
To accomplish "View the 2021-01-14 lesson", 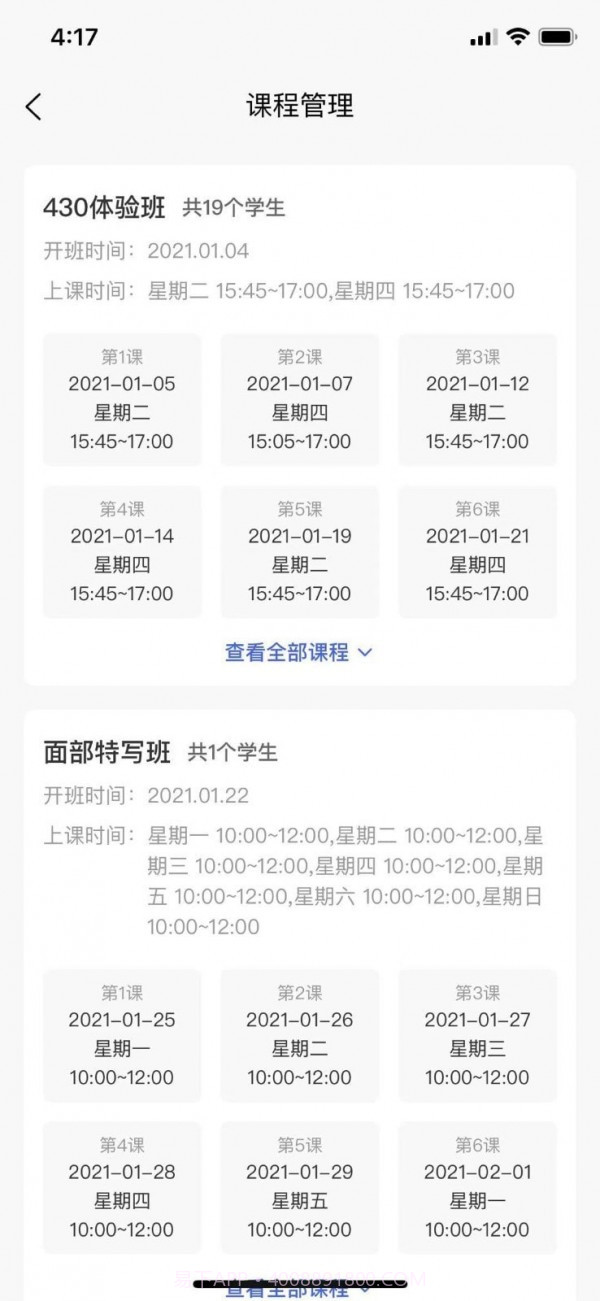I will [x=121, y=551].
